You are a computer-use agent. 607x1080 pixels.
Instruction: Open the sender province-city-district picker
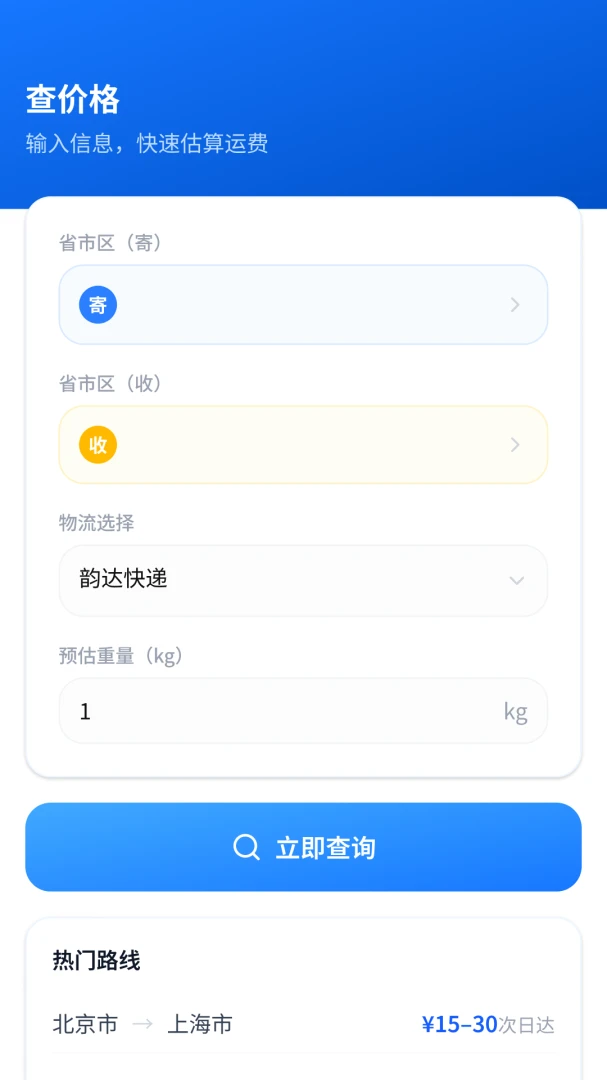[303, 304]
